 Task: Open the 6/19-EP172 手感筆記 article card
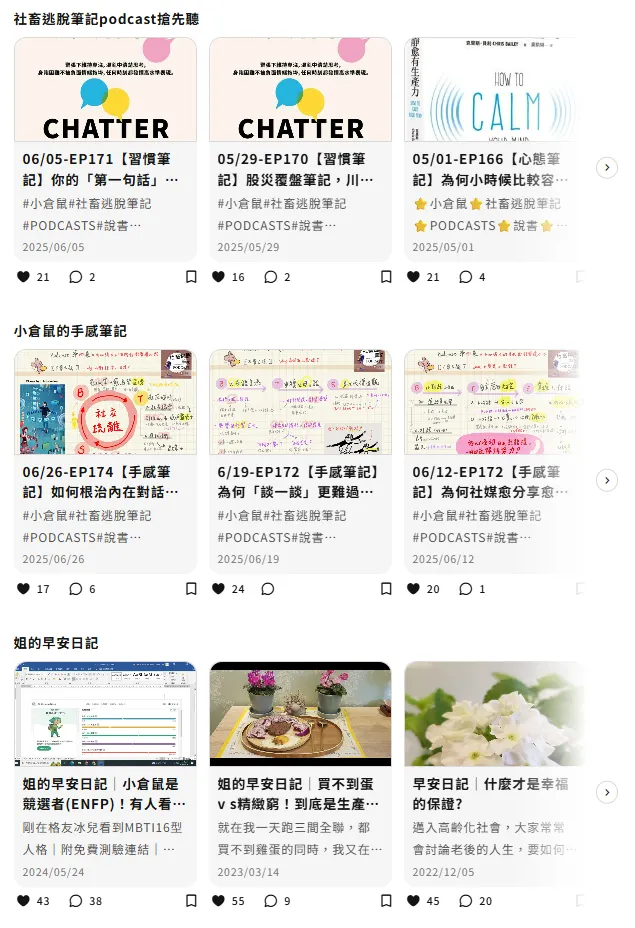(300, 481)
